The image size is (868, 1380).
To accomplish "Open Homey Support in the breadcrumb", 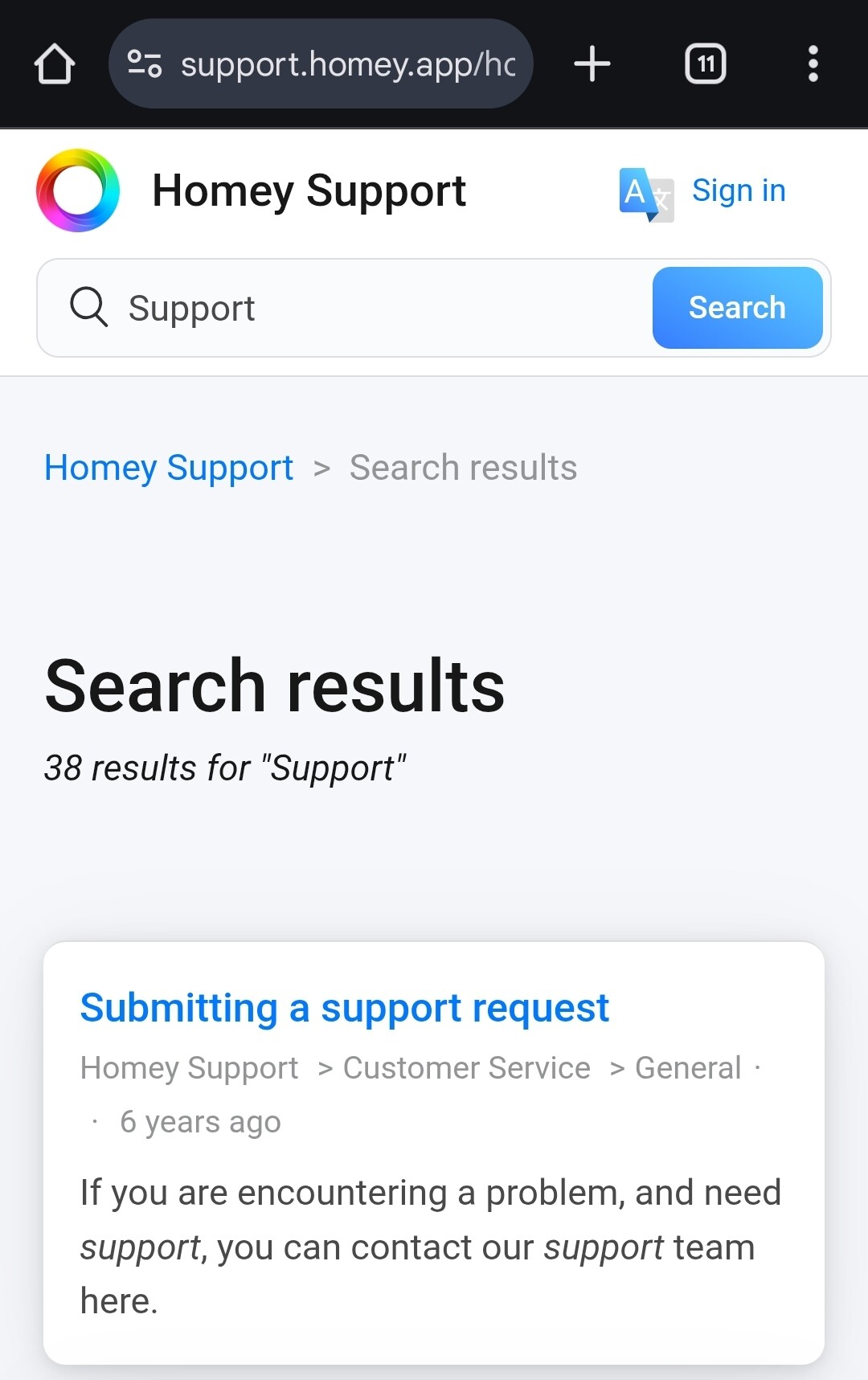I will pos(169,468).
